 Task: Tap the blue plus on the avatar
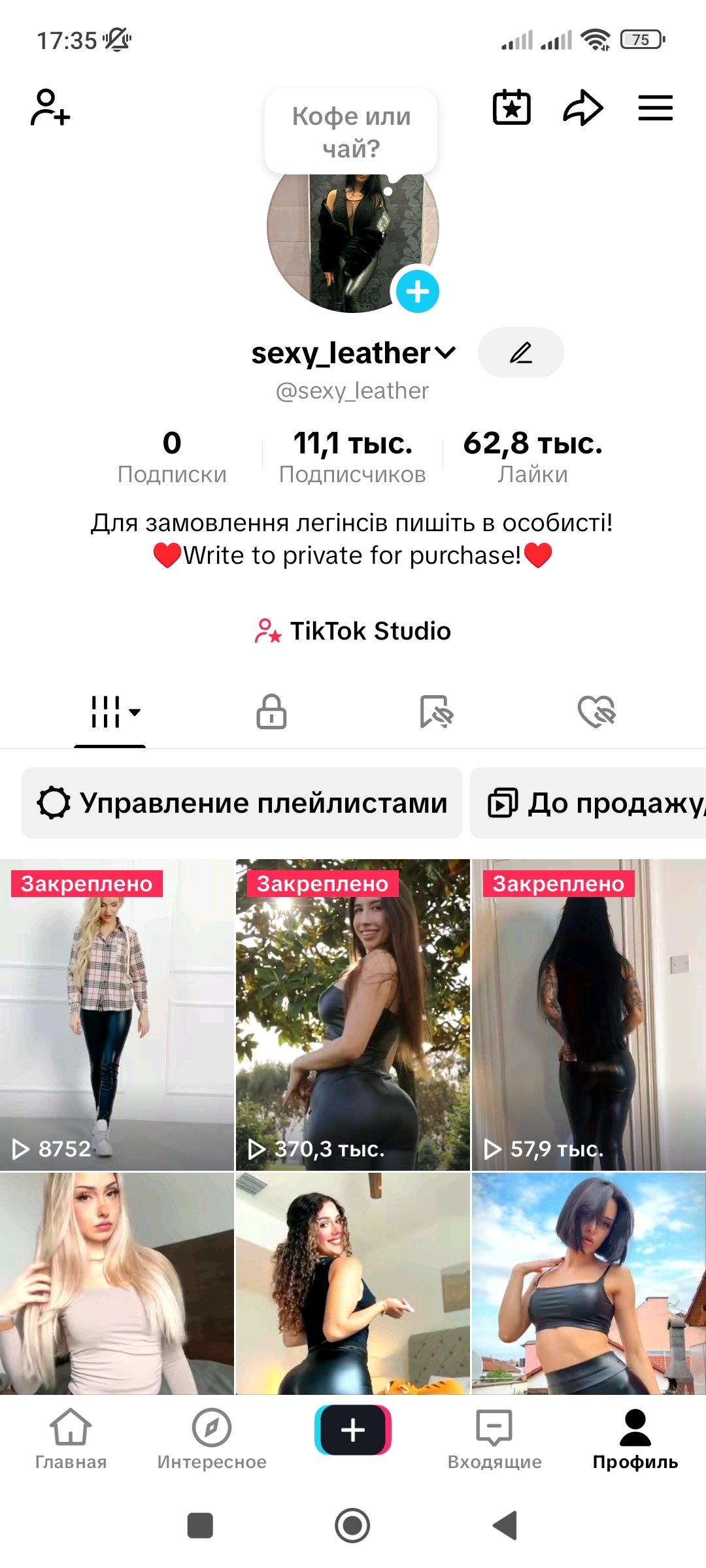pos(417,291)
